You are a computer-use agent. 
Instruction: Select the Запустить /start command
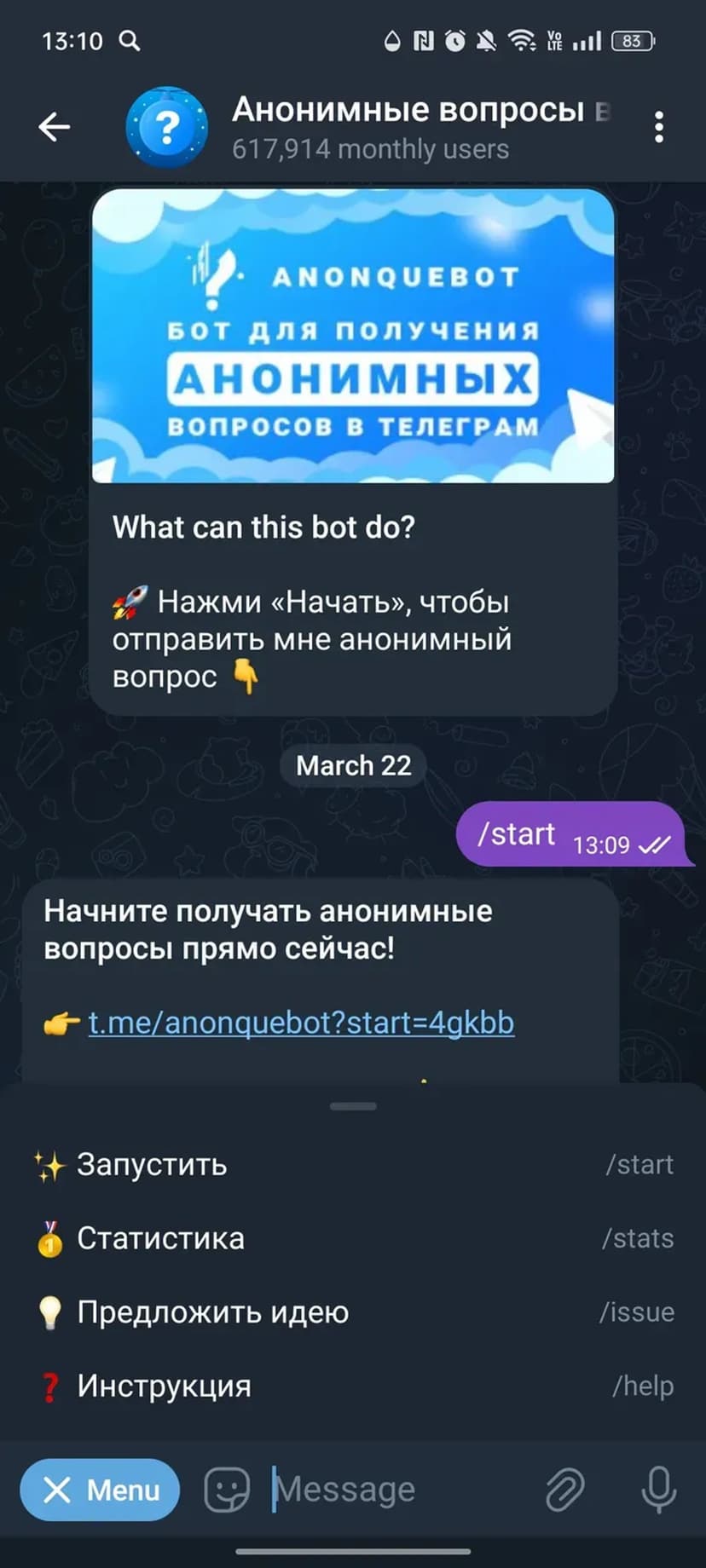click(353, 1164)
